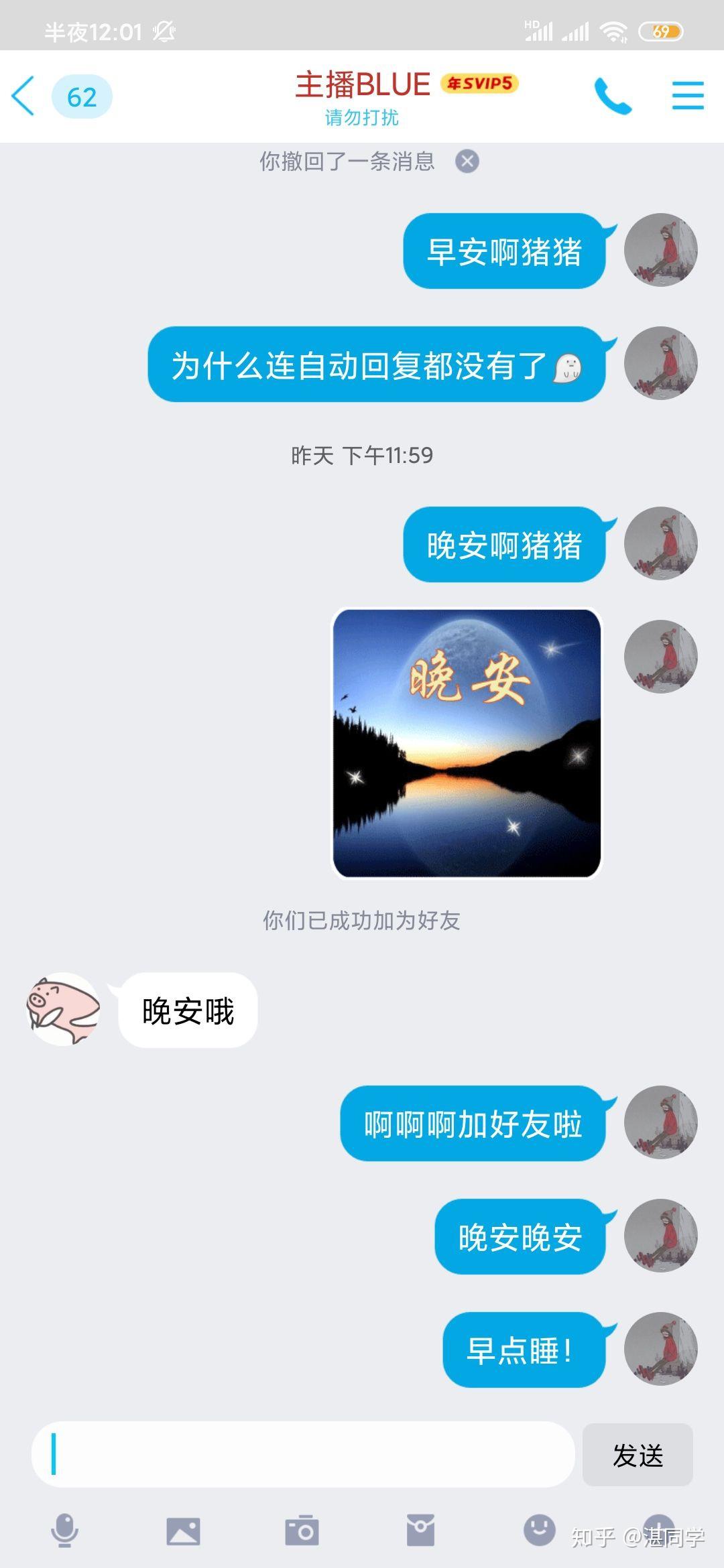
Task: Tap 主播BLUE's pig avatar
Action: pyautogui.click(x=64, y=1008)
